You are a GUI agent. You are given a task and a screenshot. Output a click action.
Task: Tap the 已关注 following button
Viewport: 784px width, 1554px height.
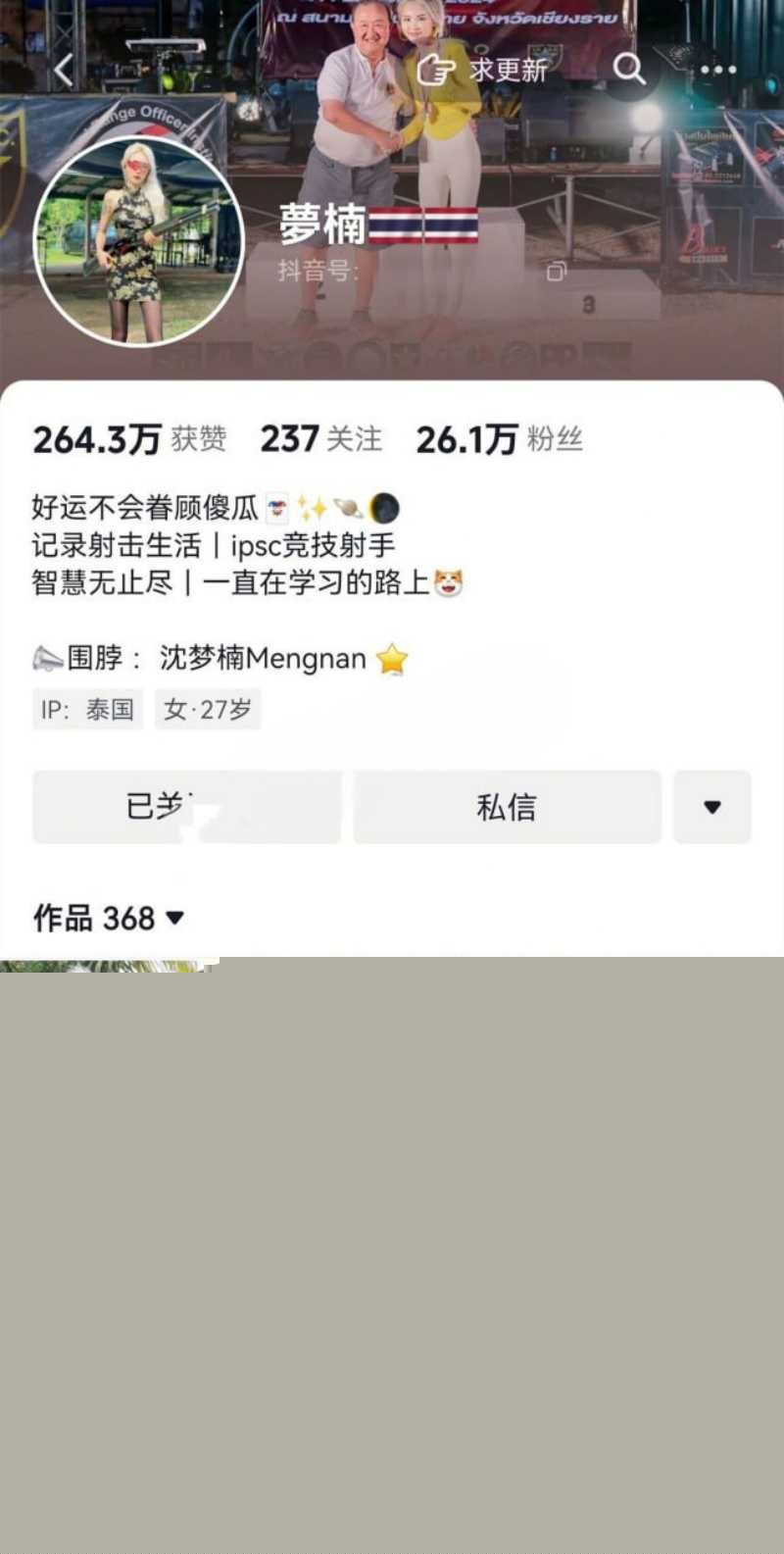(186, 807)
